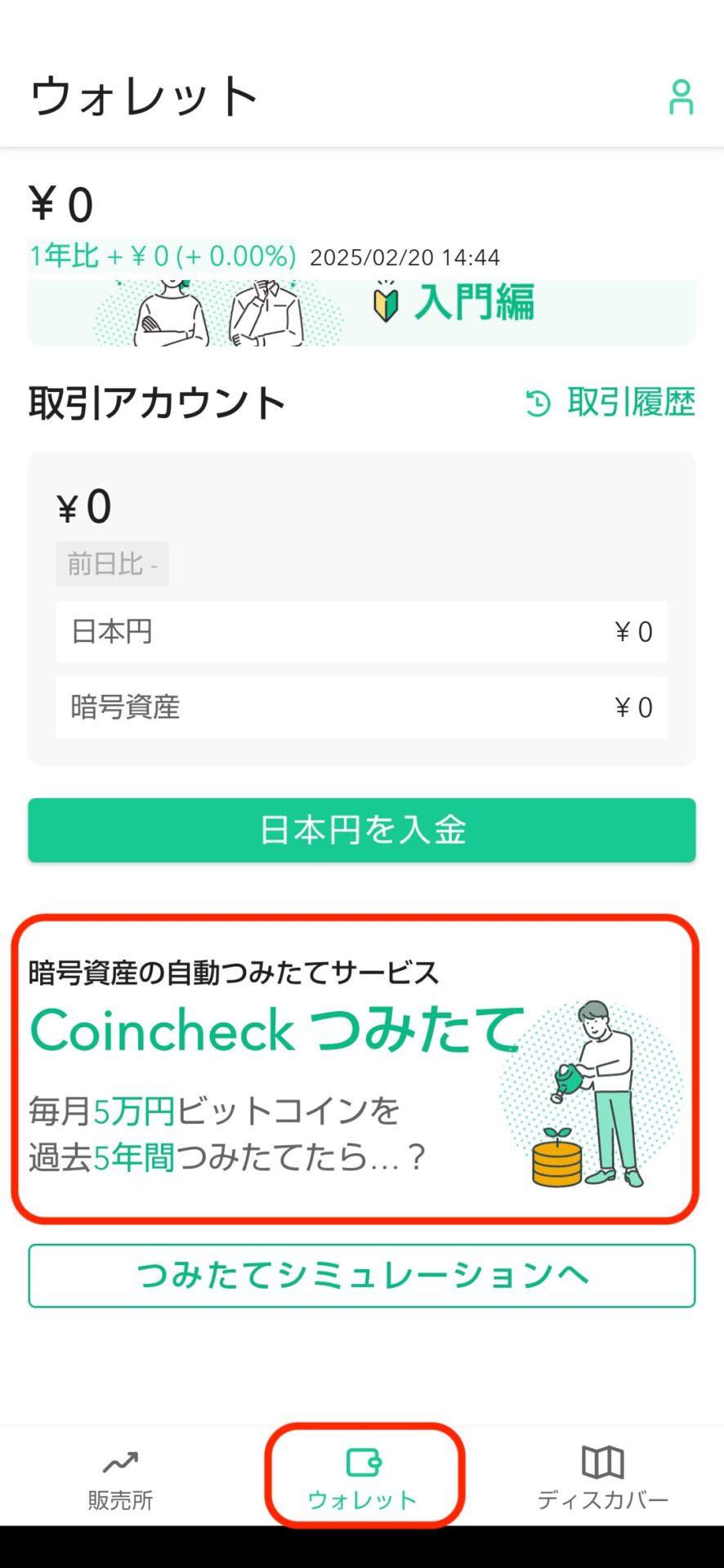Open the Coincheck つみたて banner

[x=355, y=1069]
